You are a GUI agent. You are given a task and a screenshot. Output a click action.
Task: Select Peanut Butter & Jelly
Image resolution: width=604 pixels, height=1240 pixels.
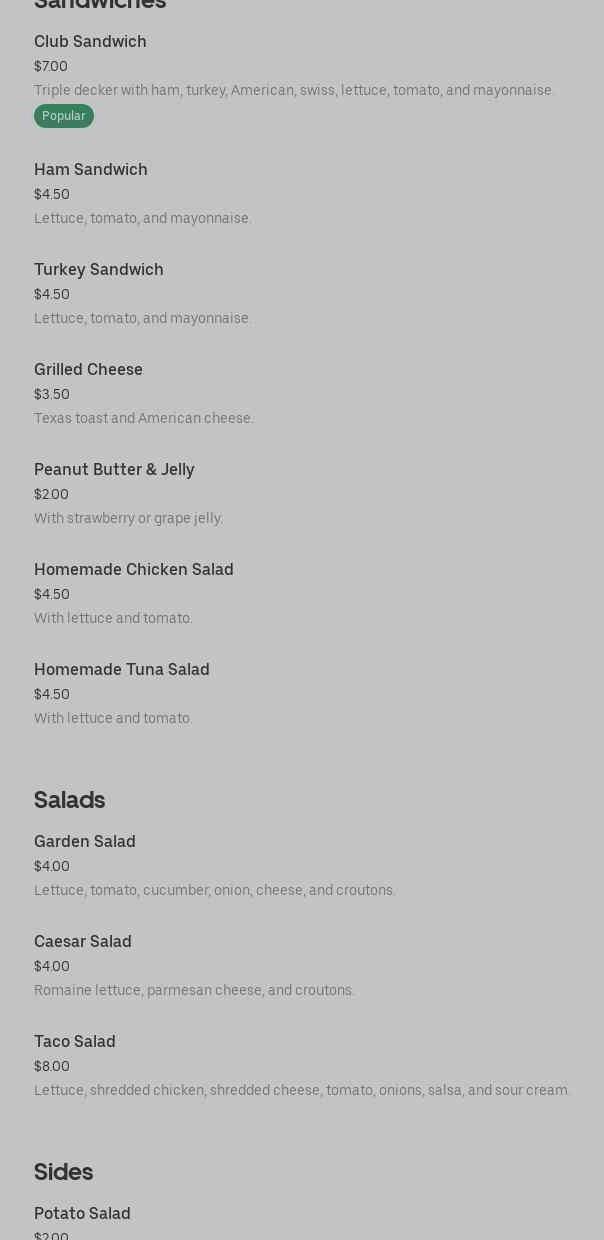click(x=114, y=470)
